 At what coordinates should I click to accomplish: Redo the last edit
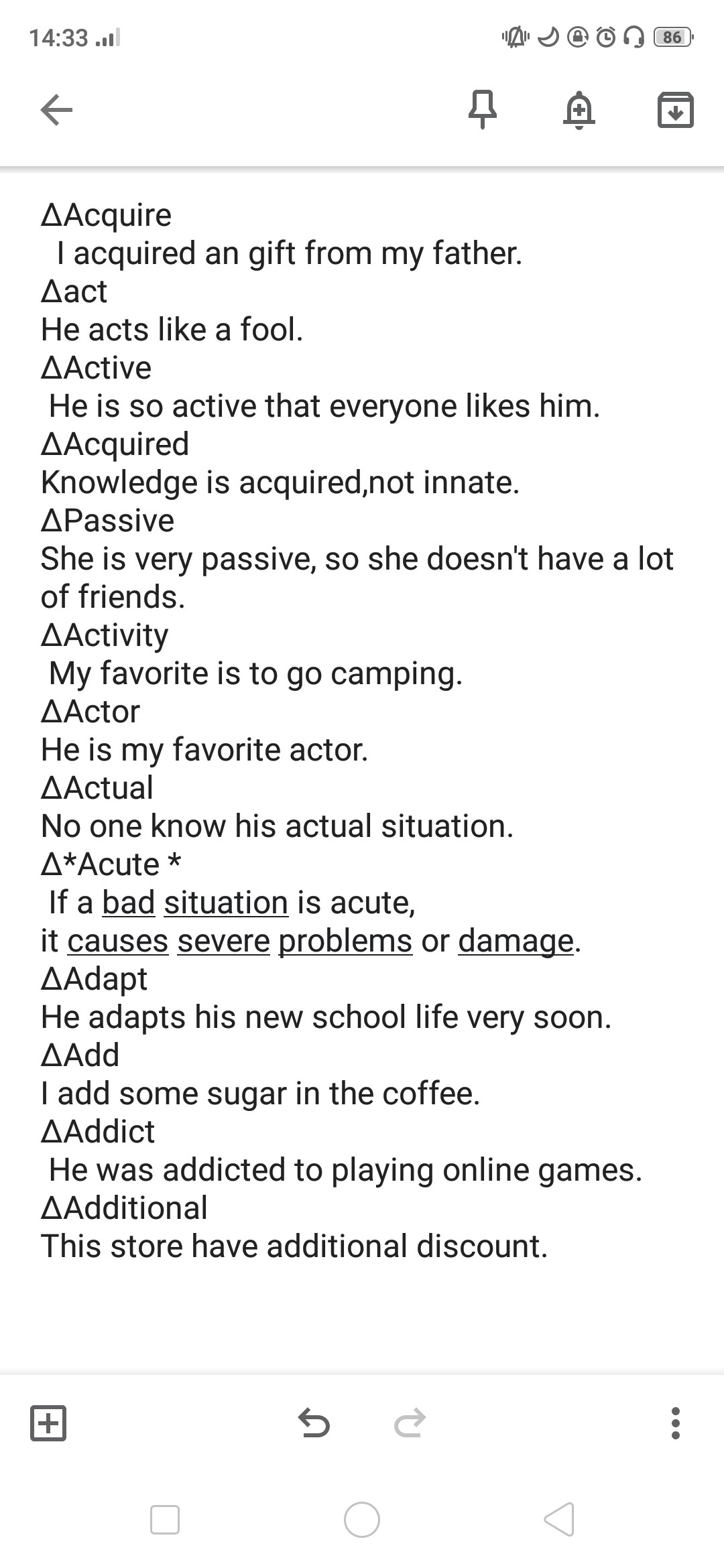[410, 1423]
